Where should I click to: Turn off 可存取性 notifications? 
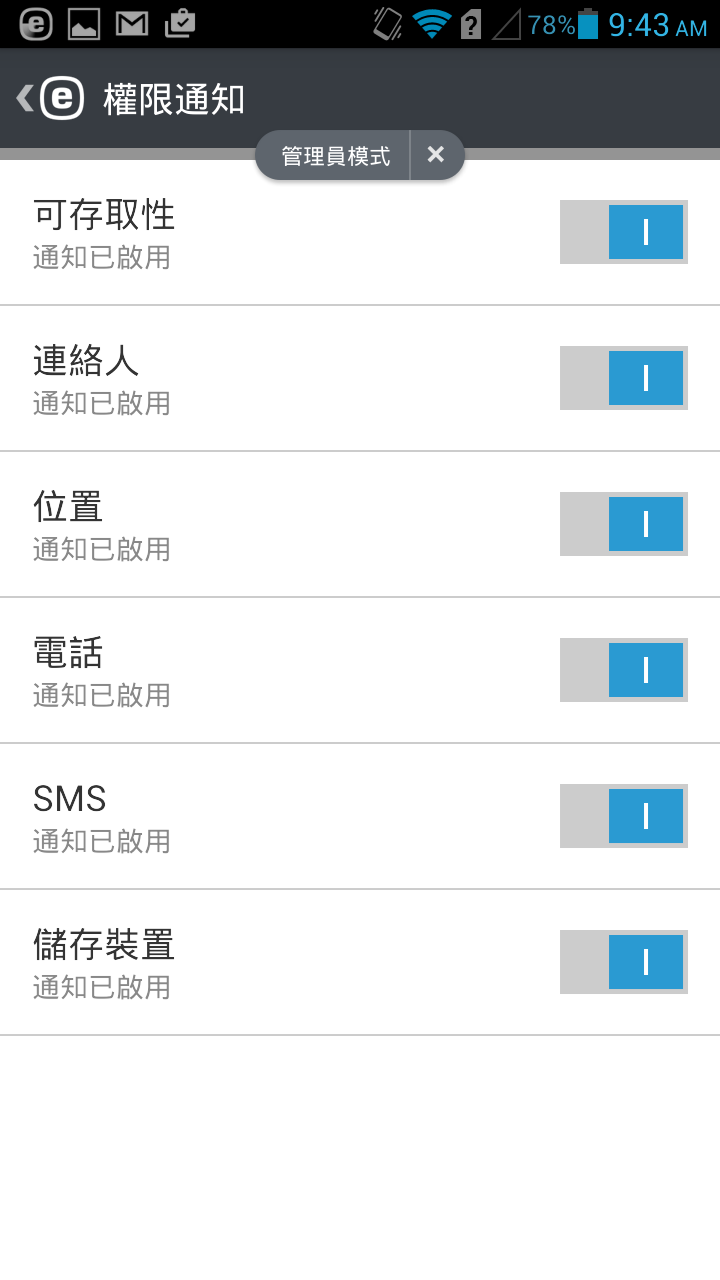point(624,232)
